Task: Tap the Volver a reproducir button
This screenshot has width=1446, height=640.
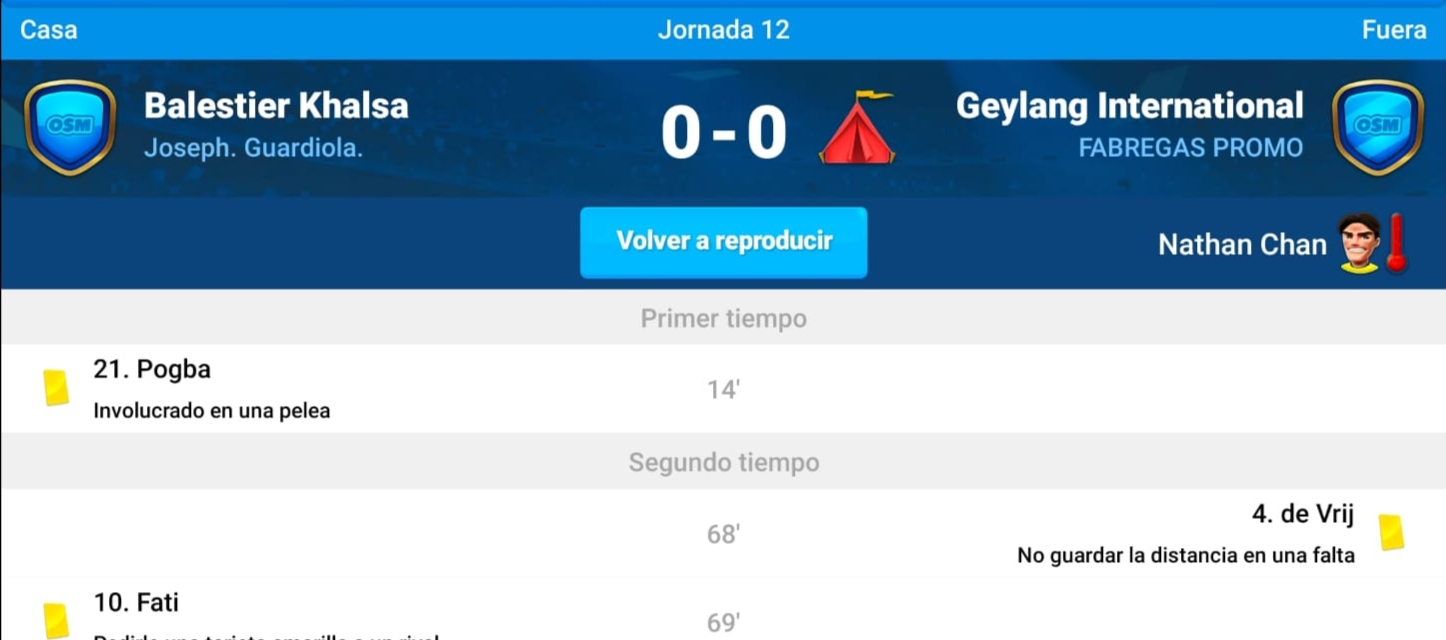Action: click(x=723, y=242)
